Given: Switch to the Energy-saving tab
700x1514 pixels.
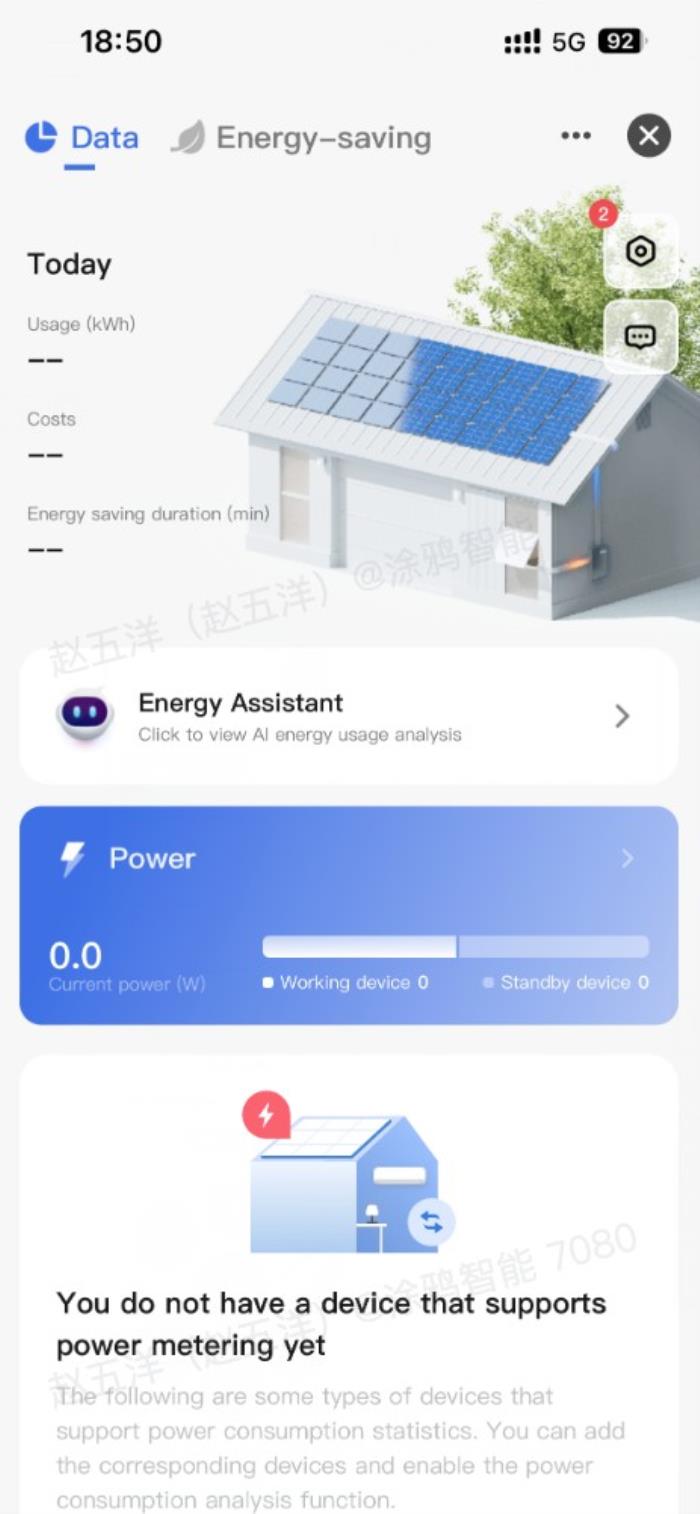Looking at the screenshot, I should click(303, 138).
